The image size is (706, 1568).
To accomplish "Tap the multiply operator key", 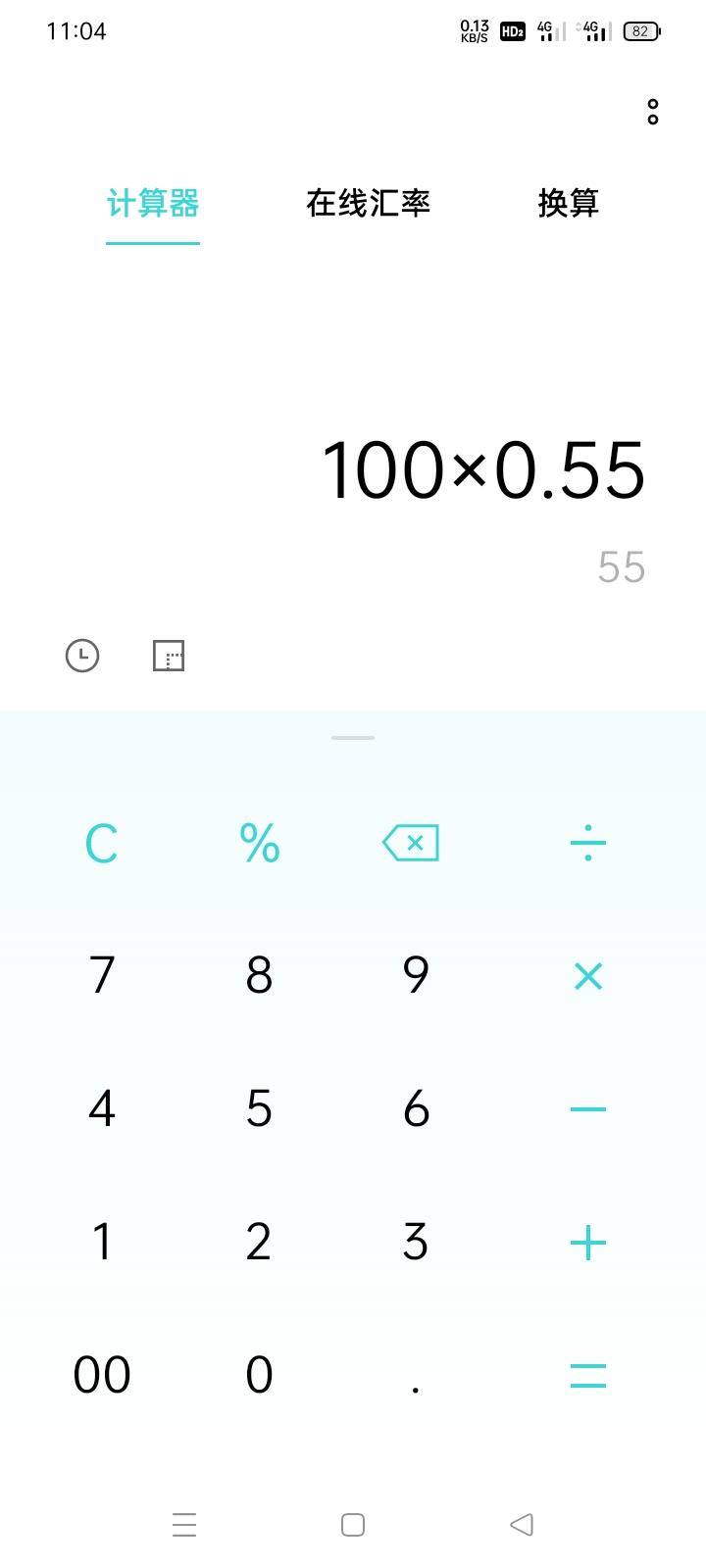I will pyautogui.click(x=588, y=976).
